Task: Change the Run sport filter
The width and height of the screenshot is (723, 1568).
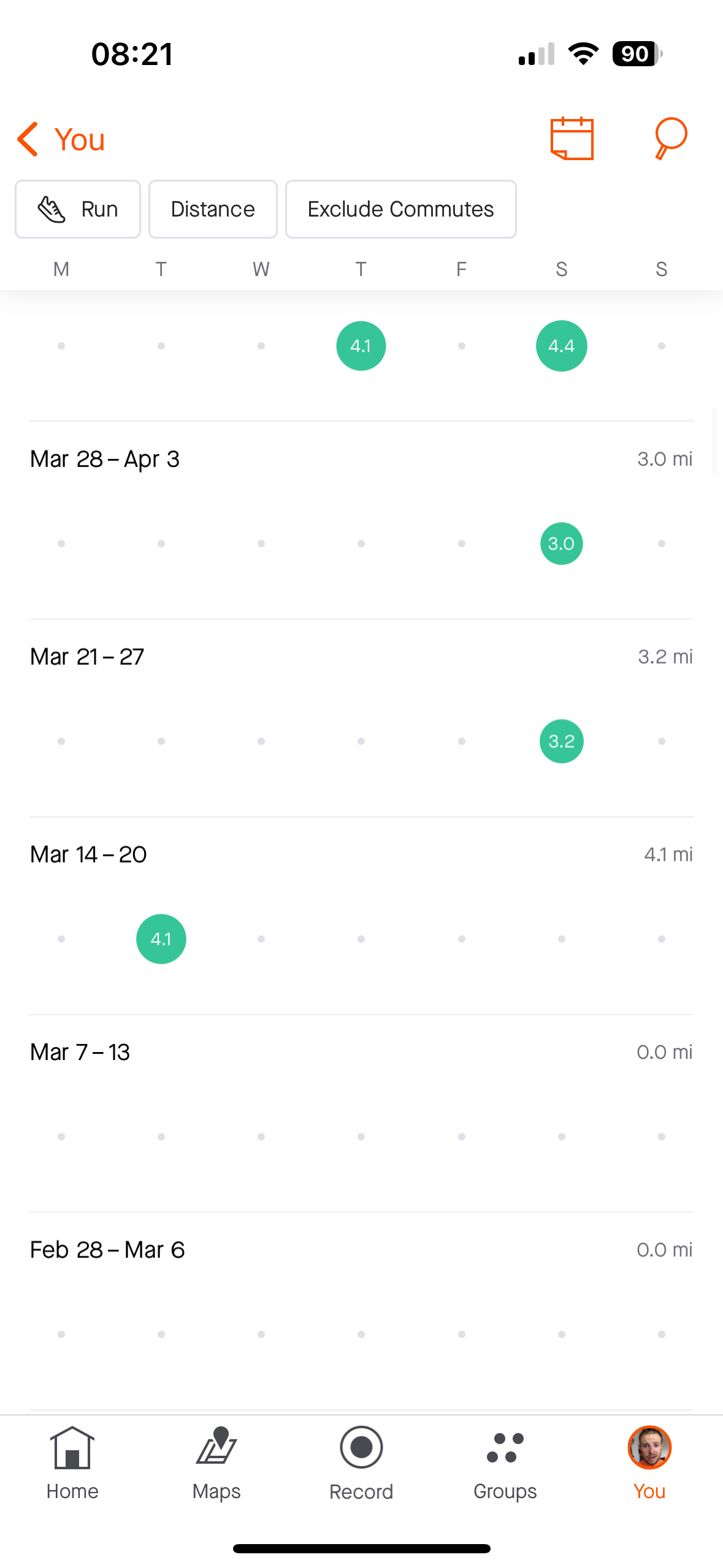Action: (78, 209)
